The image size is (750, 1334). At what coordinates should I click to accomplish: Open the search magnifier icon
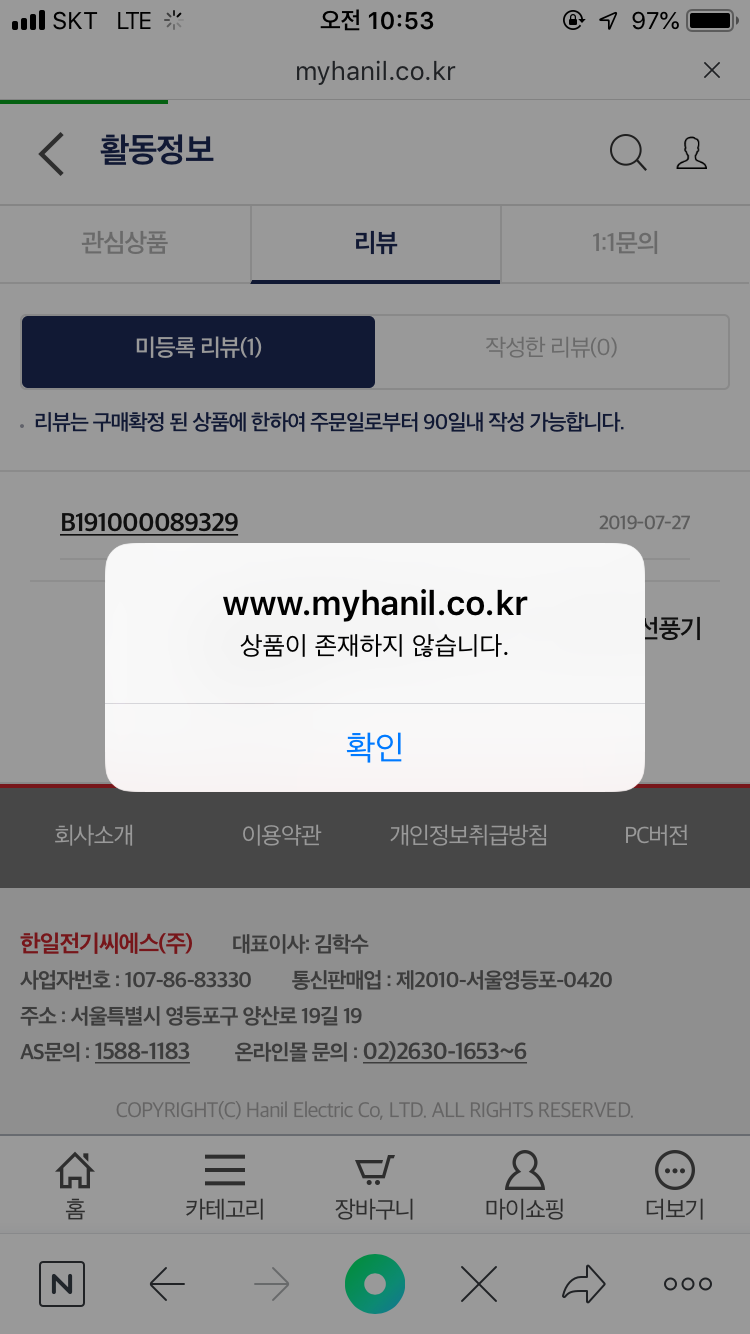(628, 153)
